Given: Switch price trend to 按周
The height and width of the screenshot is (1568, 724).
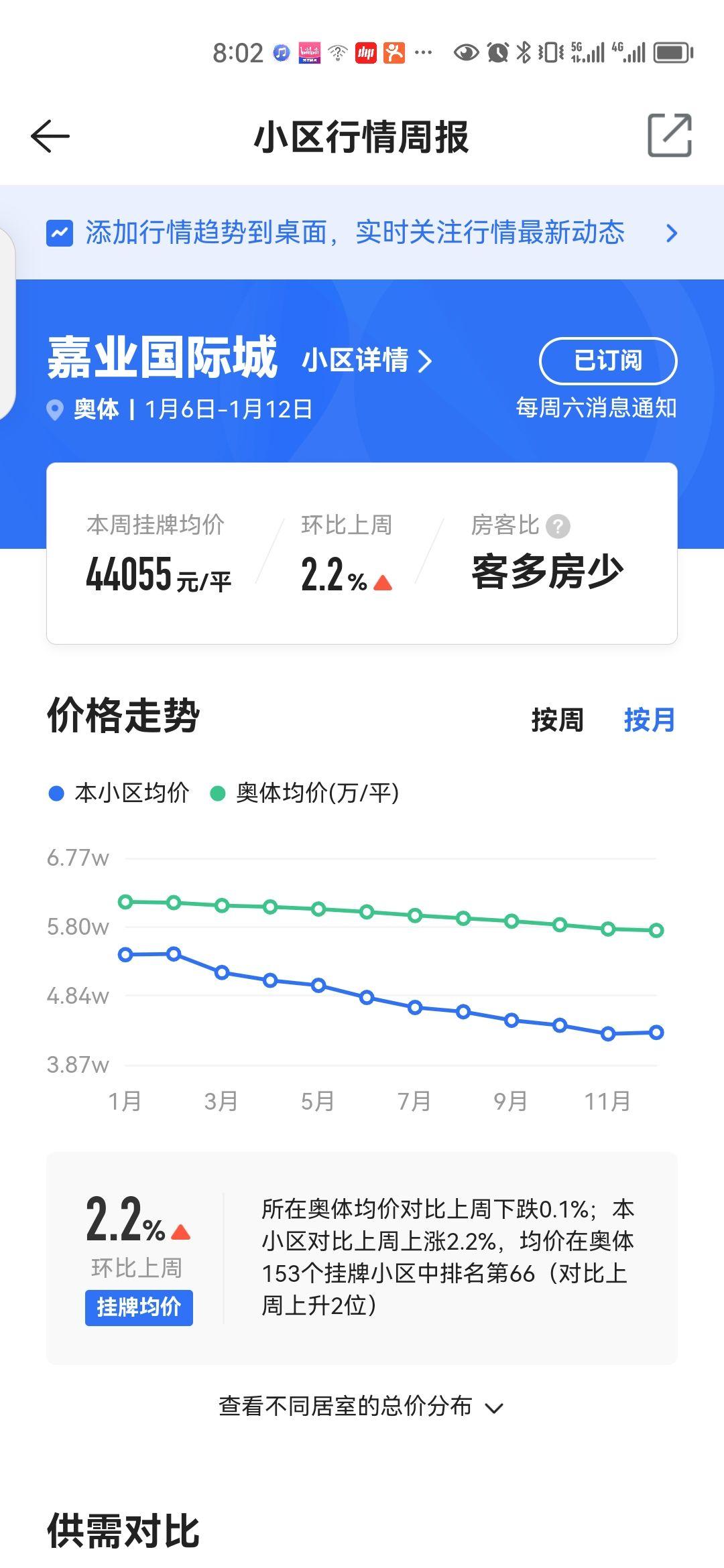Looking at the screenshot, I should pos(557,720).
